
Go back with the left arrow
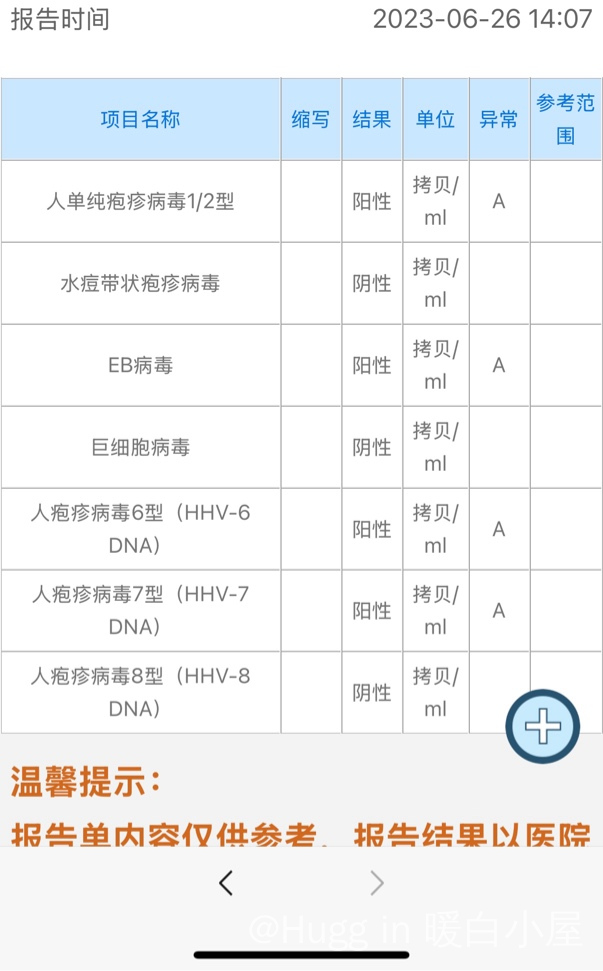click(226, 882)
